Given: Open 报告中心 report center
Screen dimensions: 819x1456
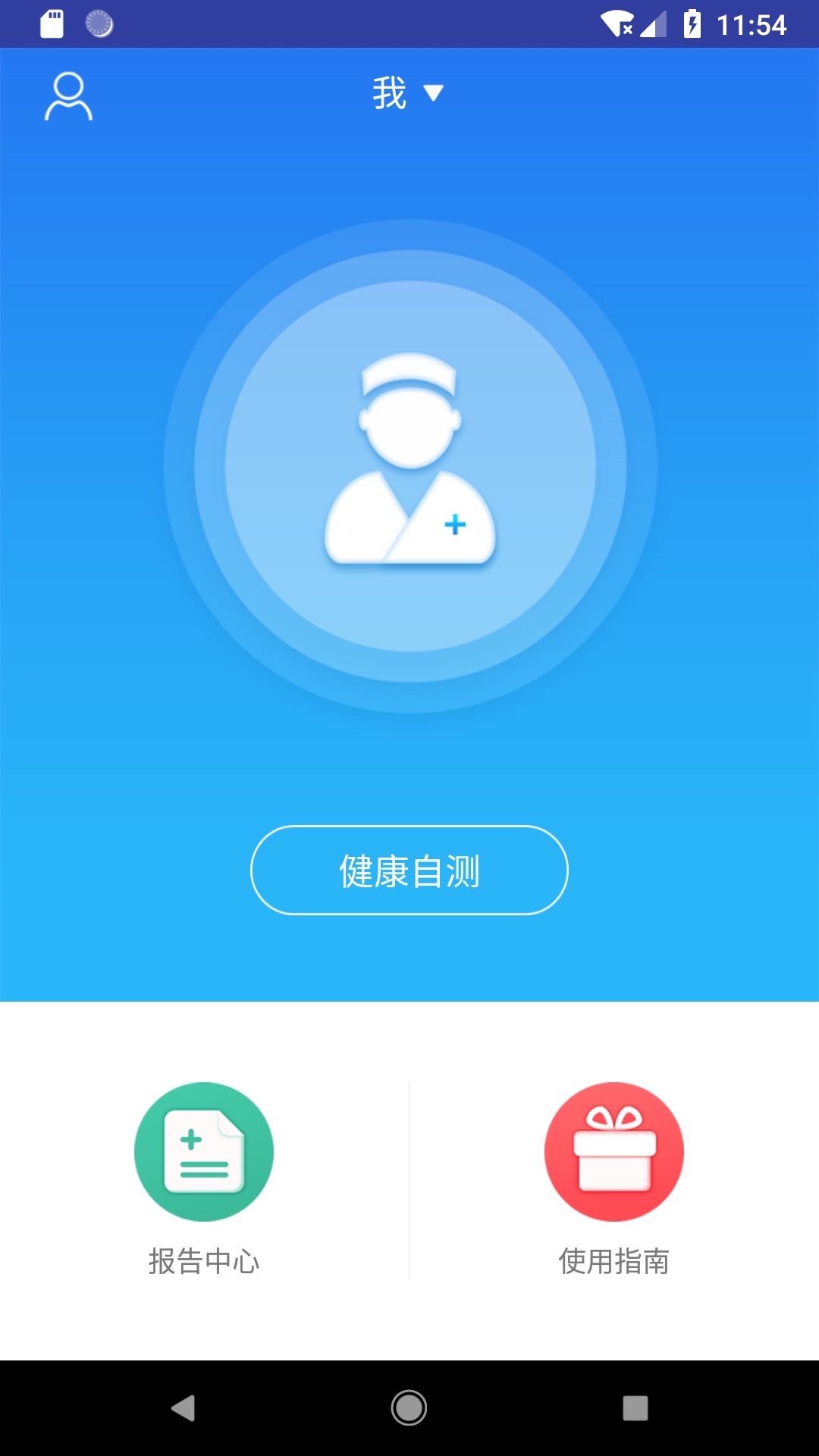Looking at the screenshot, I should (x=204, y=1178).
